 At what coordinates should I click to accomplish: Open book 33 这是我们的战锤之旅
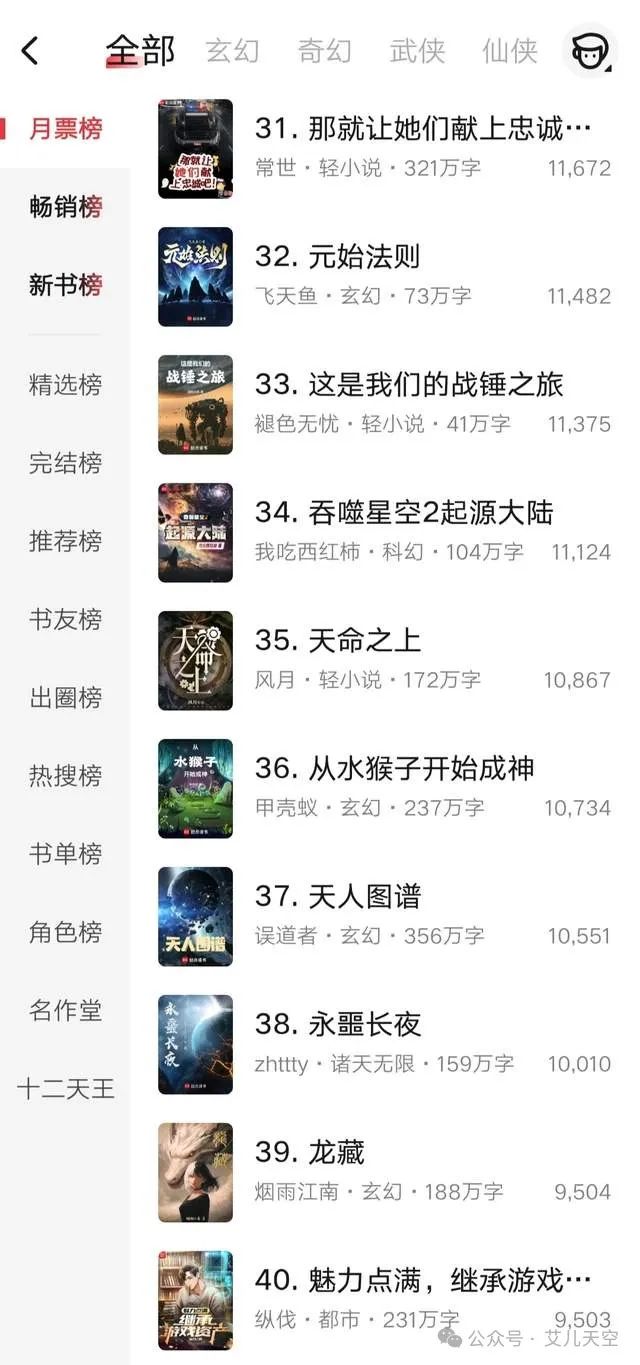point(385,405)
